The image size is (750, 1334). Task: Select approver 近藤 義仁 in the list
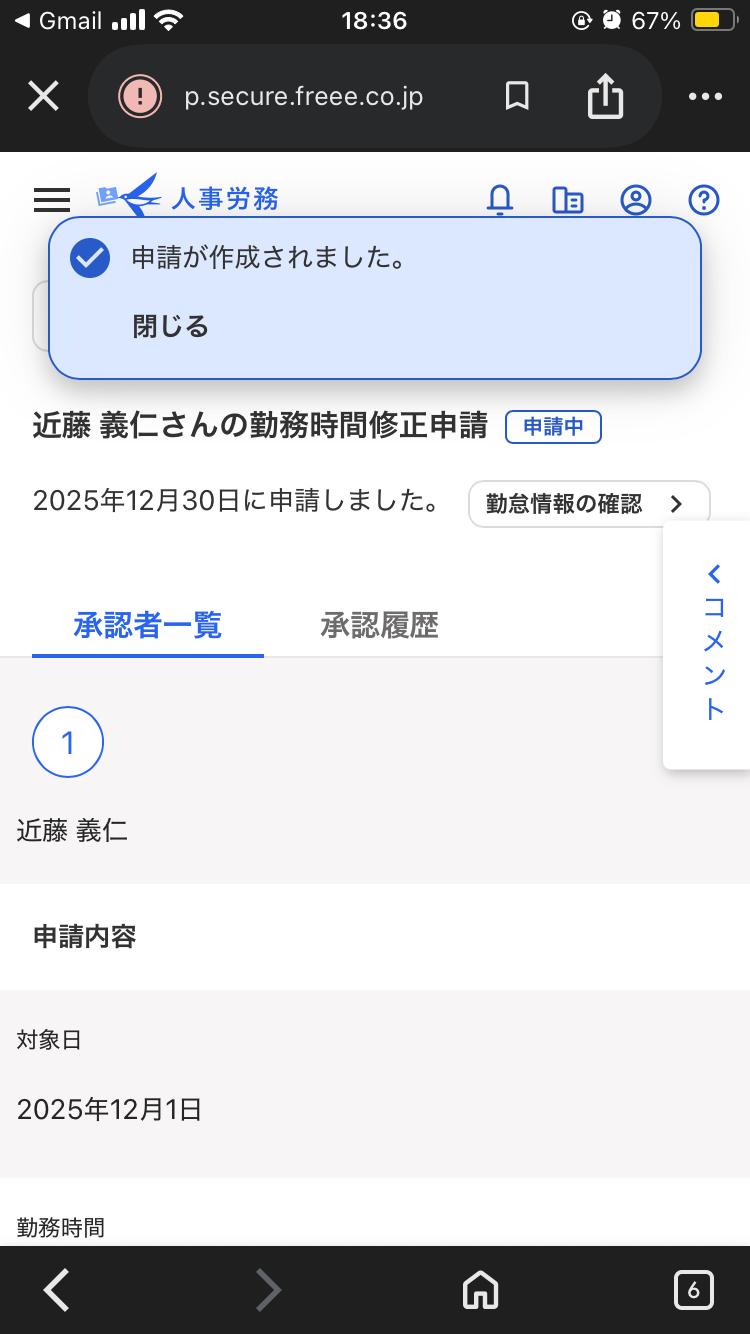point(72,830)
